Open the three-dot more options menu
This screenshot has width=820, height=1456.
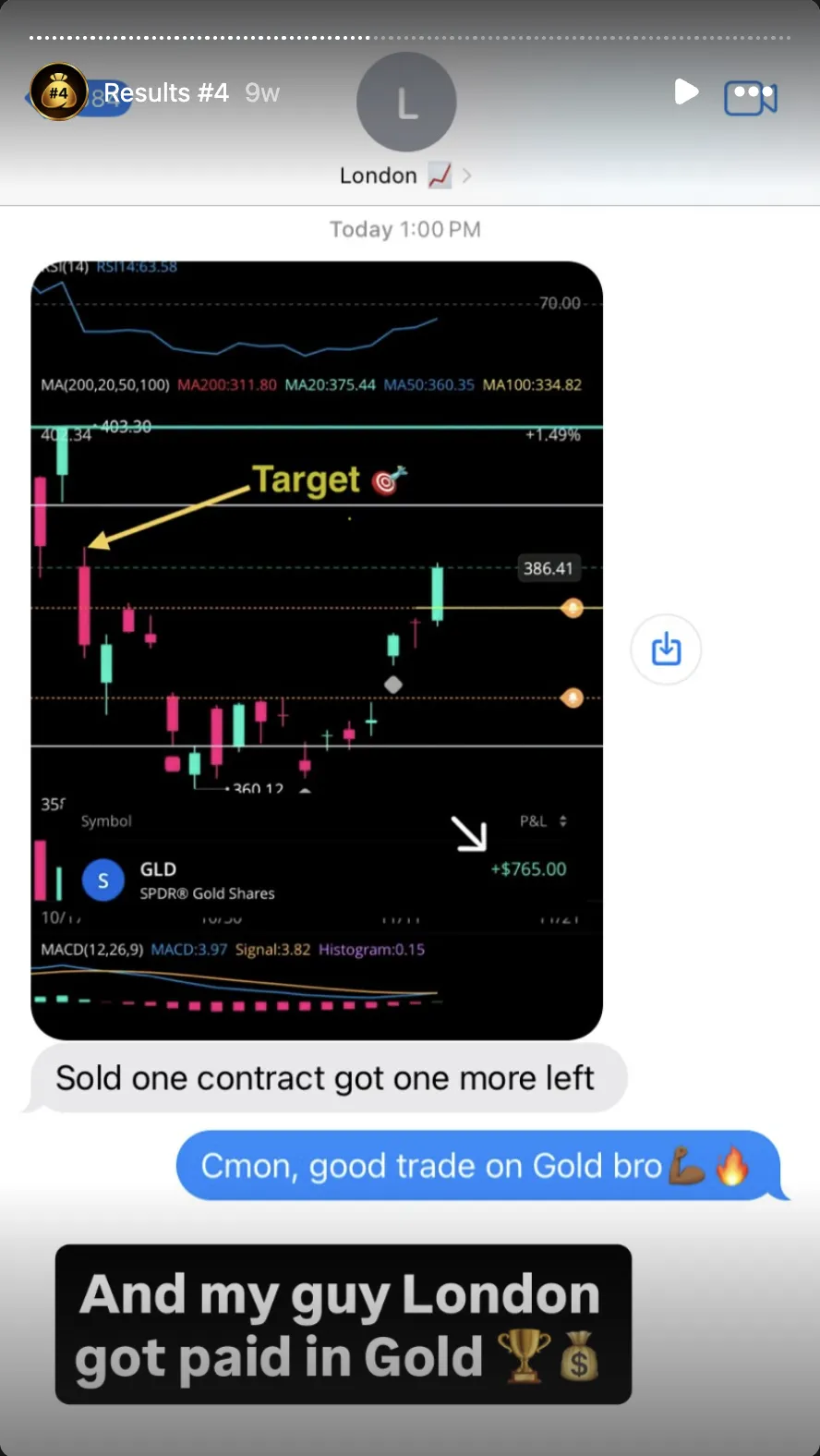pyautogui.click(x=752, y=92)
